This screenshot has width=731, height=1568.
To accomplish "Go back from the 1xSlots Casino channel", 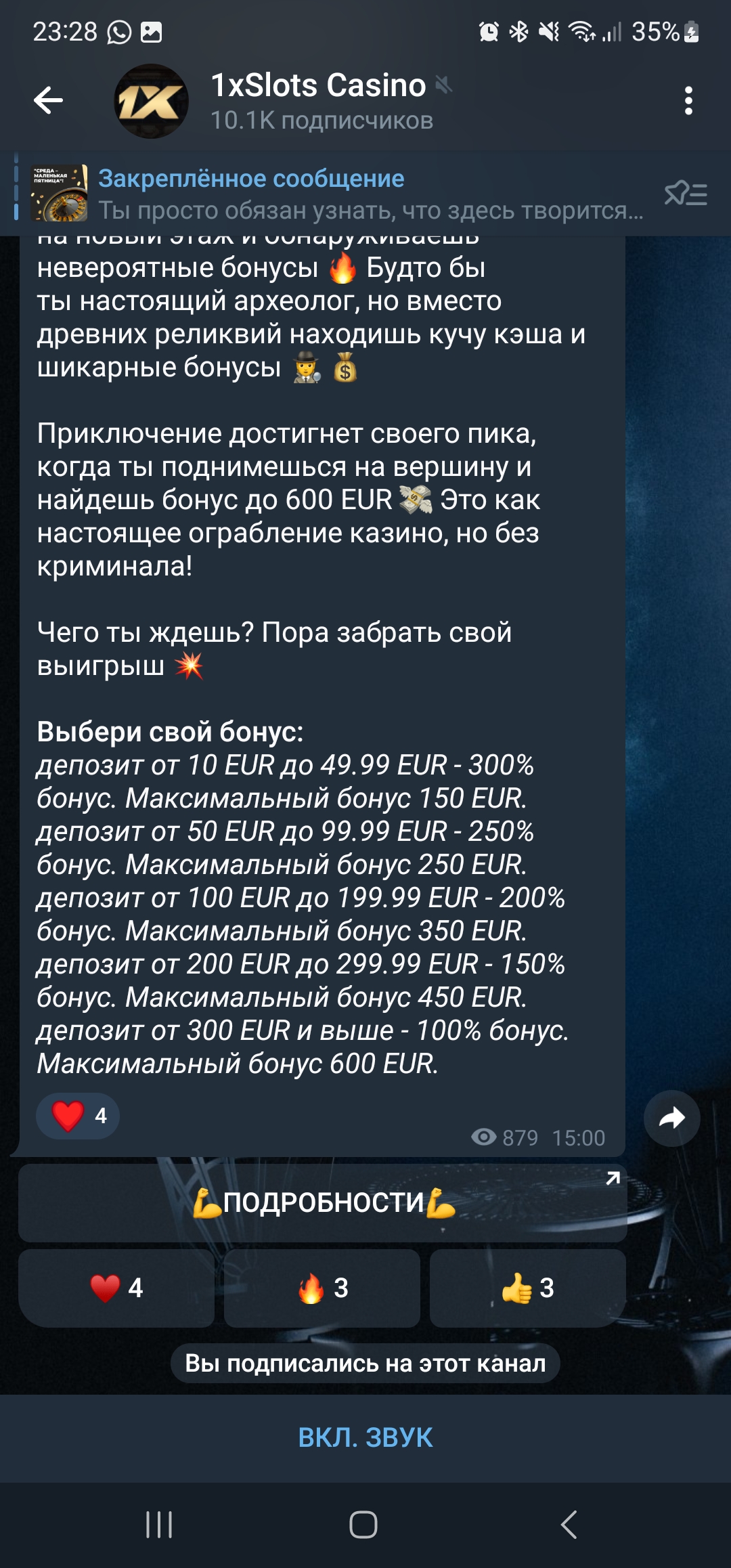I will (x=48, y=101).
